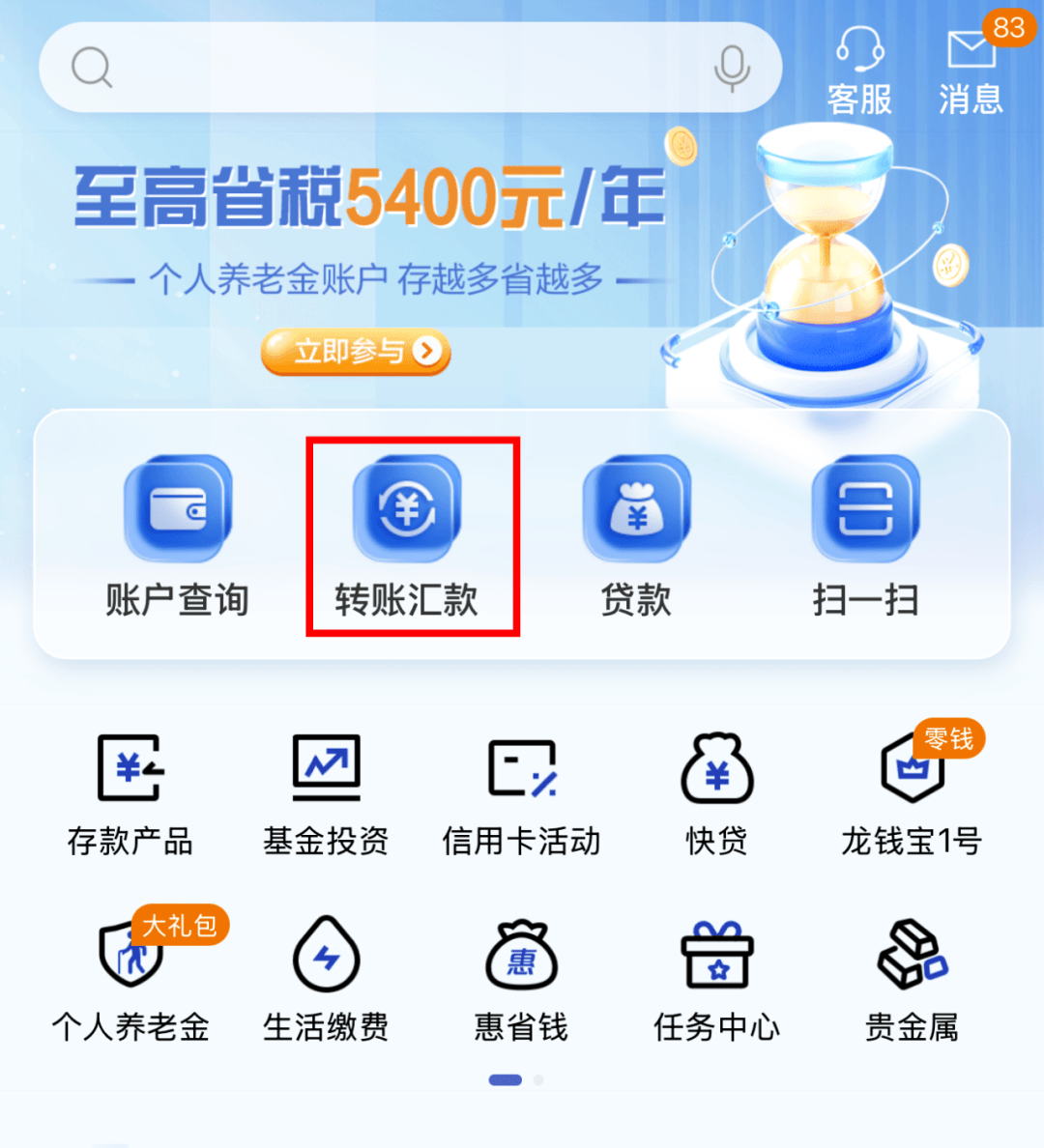The width and height of the screenshot is (1044, 1148).
Task: Open the 快贷 quick loan service
Action: tap(717, 794)
